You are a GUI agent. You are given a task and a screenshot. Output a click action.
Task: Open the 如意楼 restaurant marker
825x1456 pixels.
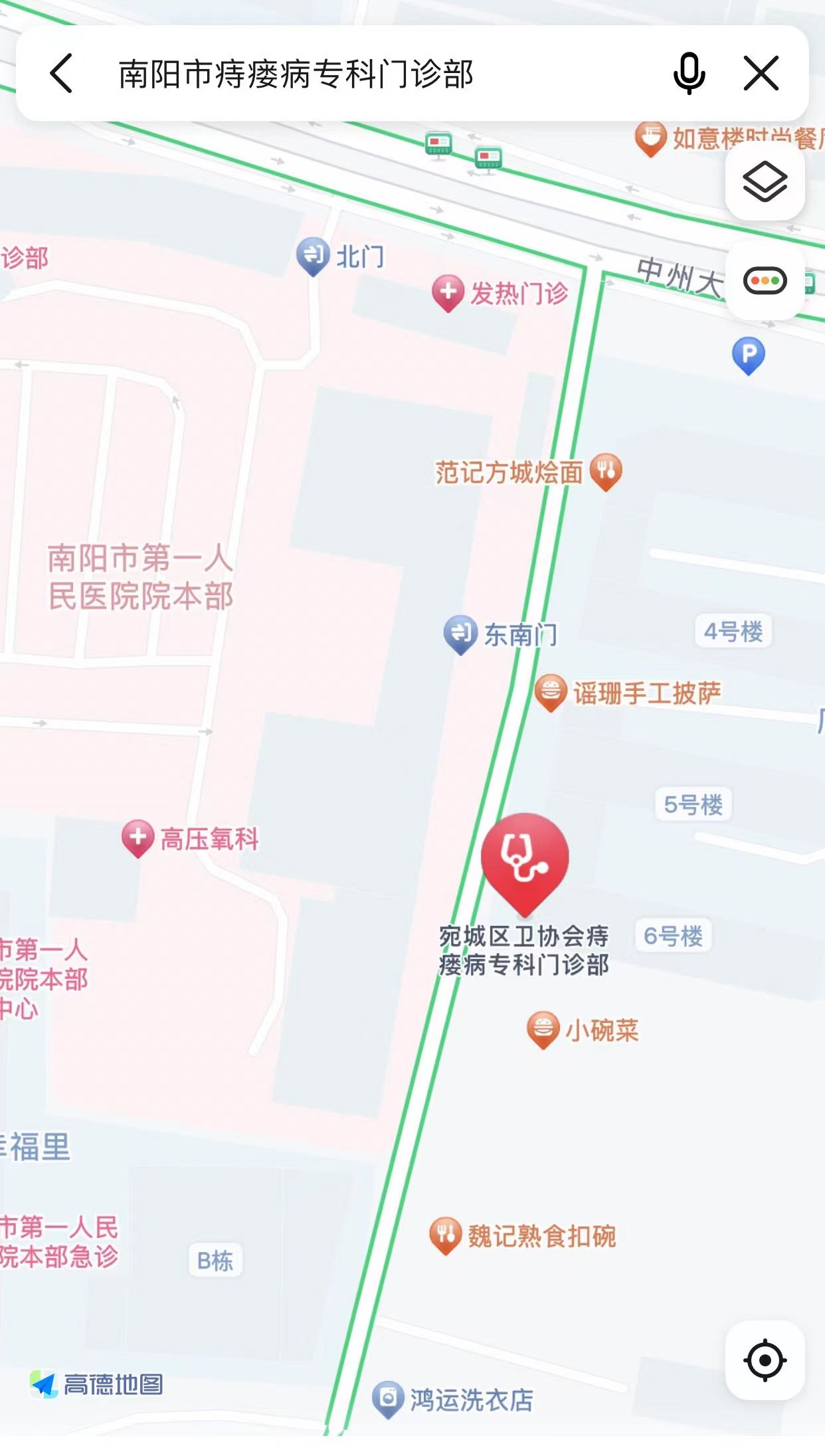[650, 139]
